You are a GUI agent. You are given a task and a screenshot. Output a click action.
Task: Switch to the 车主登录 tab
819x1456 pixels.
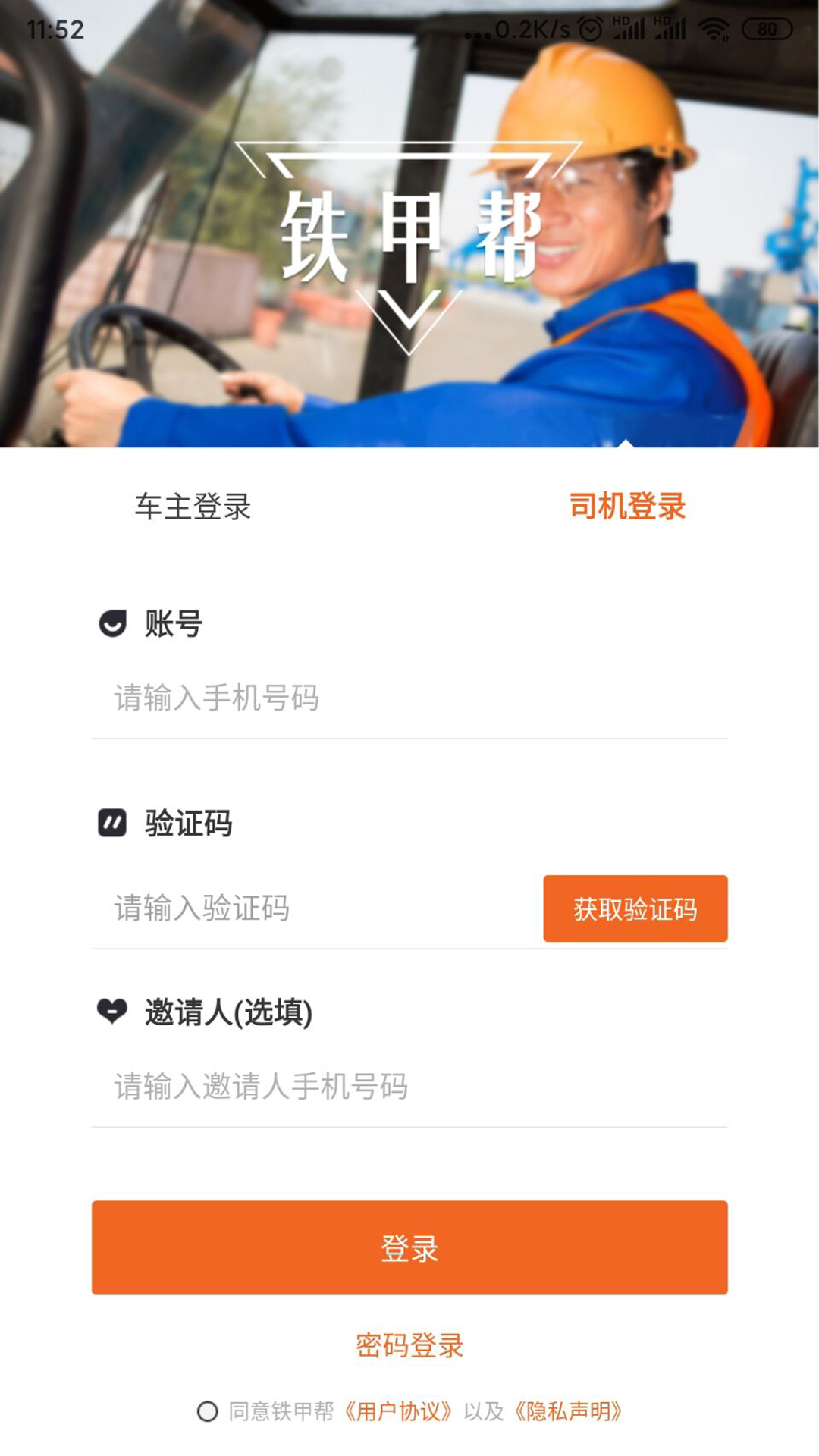pos(193,507)
